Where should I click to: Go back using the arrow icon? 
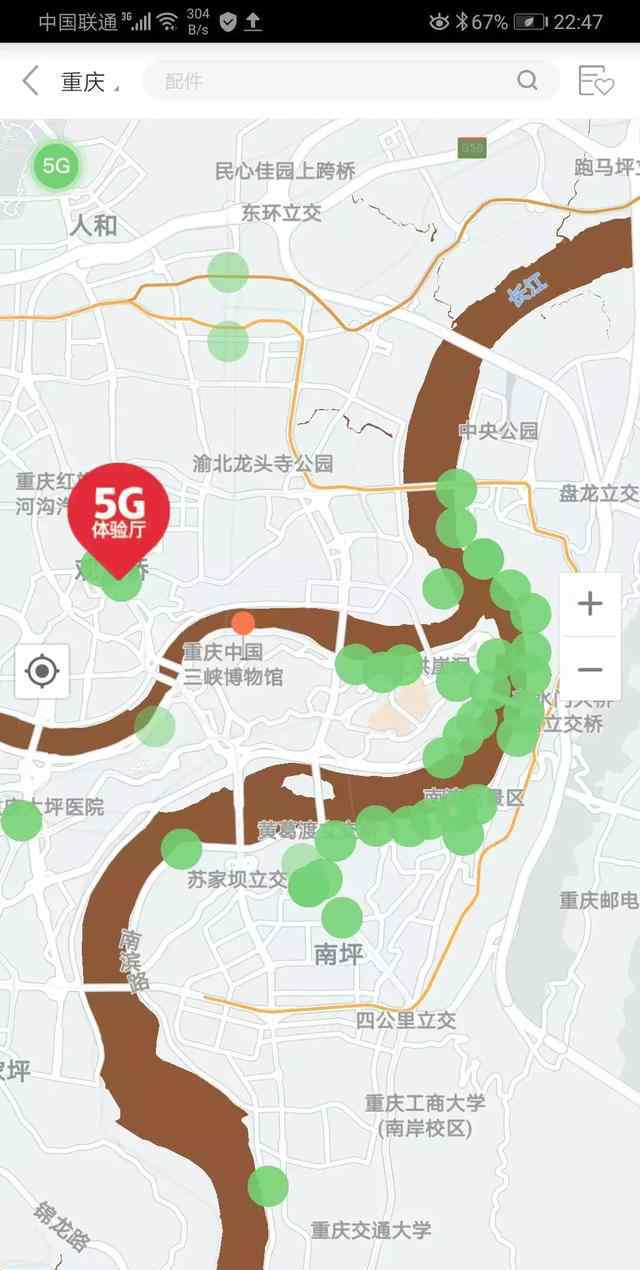(31, 81)
